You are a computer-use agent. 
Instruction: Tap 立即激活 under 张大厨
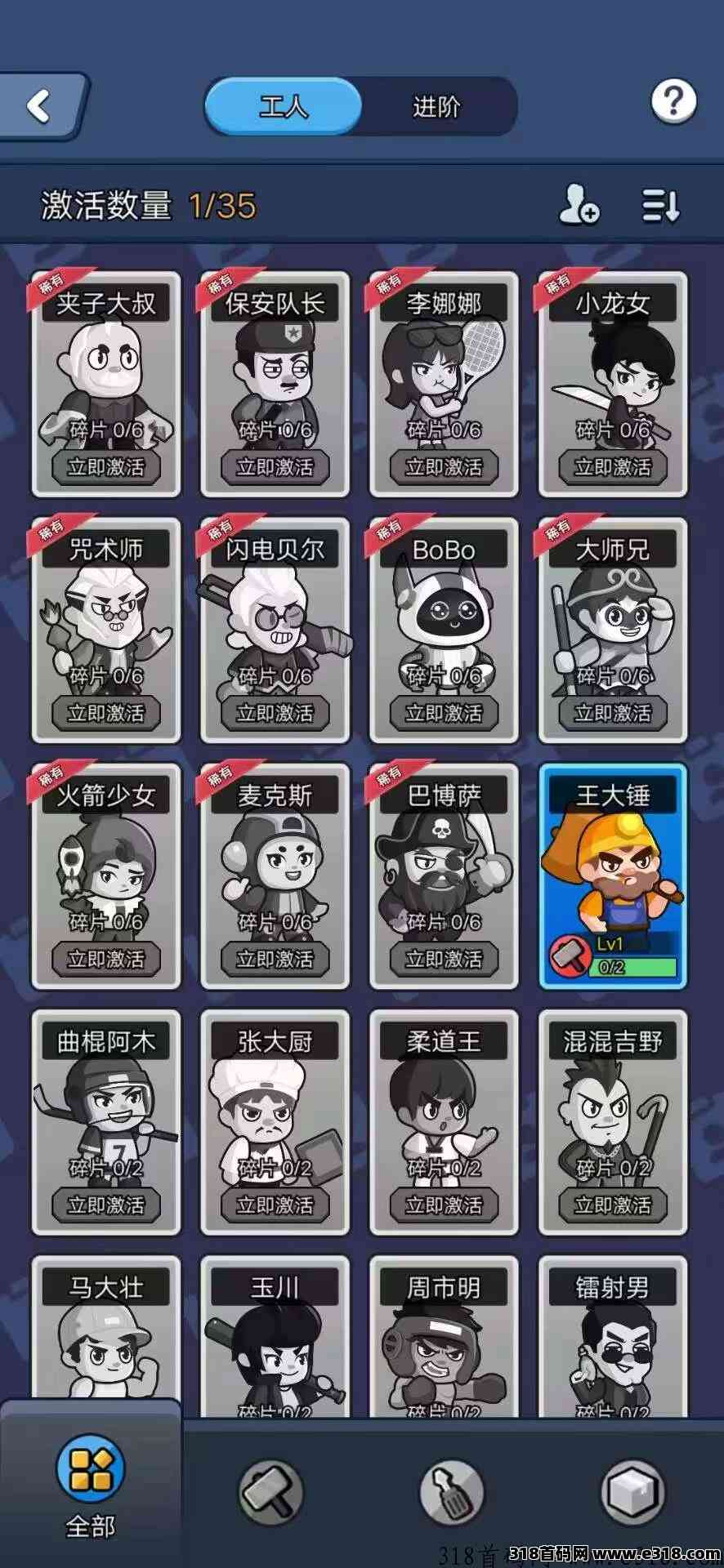pyautogui.click(x=275, y=1205)
